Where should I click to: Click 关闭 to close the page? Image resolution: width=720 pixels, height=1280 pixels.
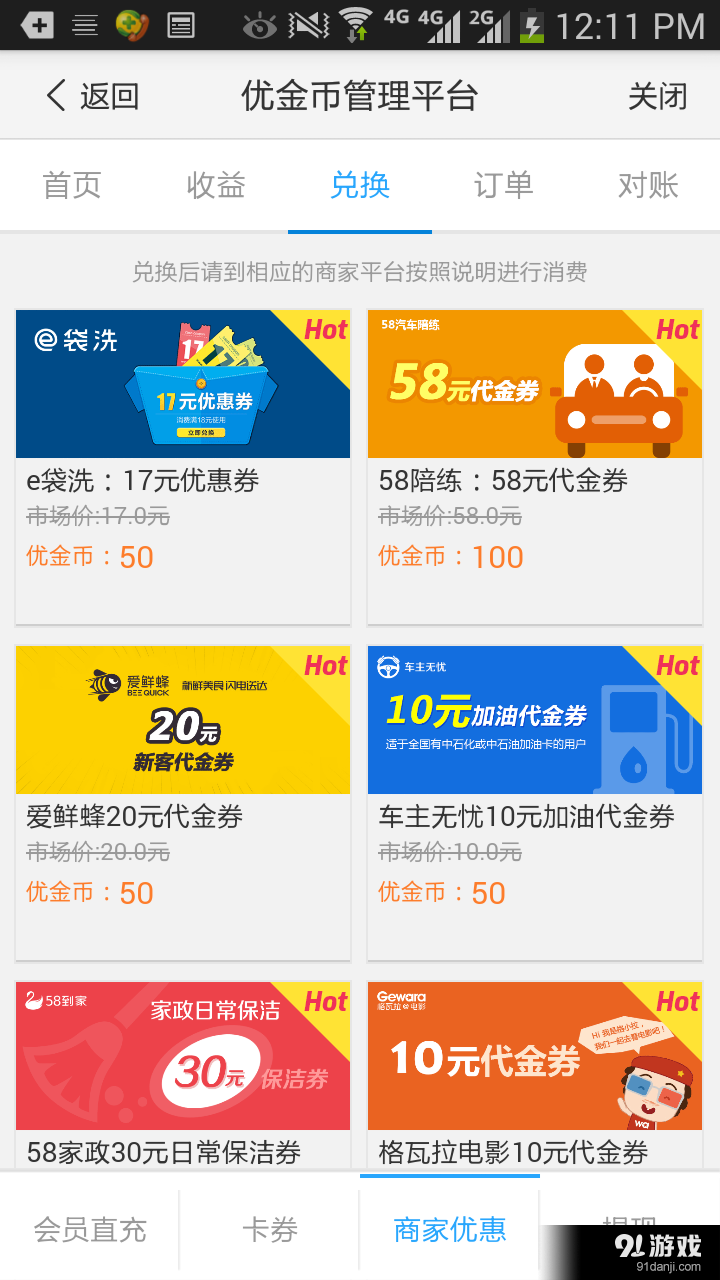(658, 95)
